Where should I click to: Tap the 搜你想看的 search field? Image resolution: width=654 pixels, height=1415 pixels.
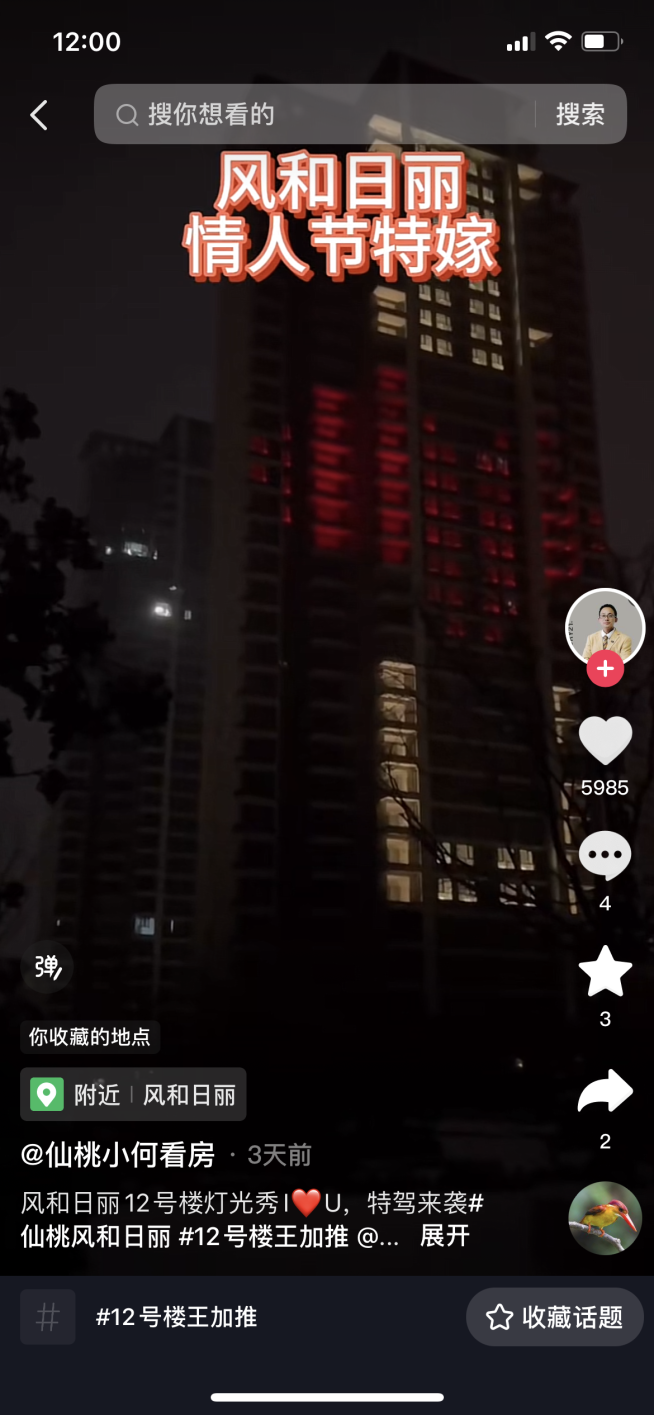[x=310, y=115]
